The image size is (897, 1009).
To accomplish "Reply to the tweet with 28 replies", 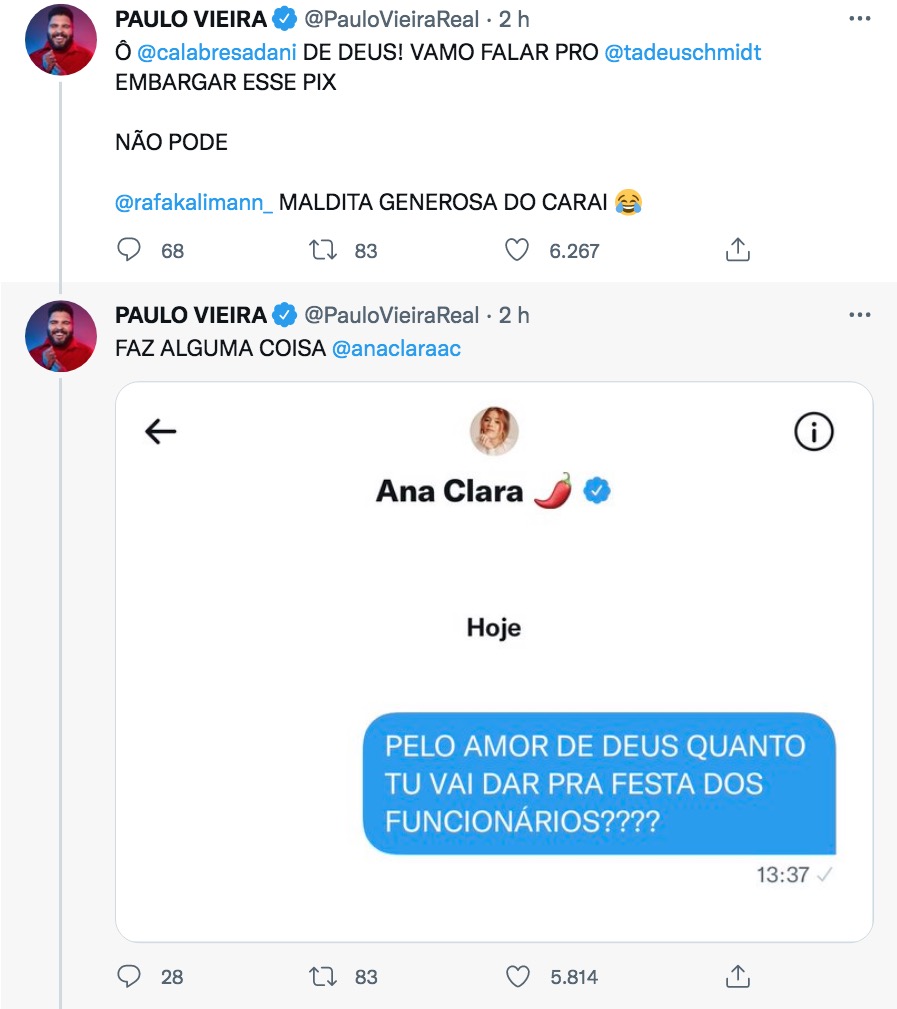I will [x=129, y=976].
